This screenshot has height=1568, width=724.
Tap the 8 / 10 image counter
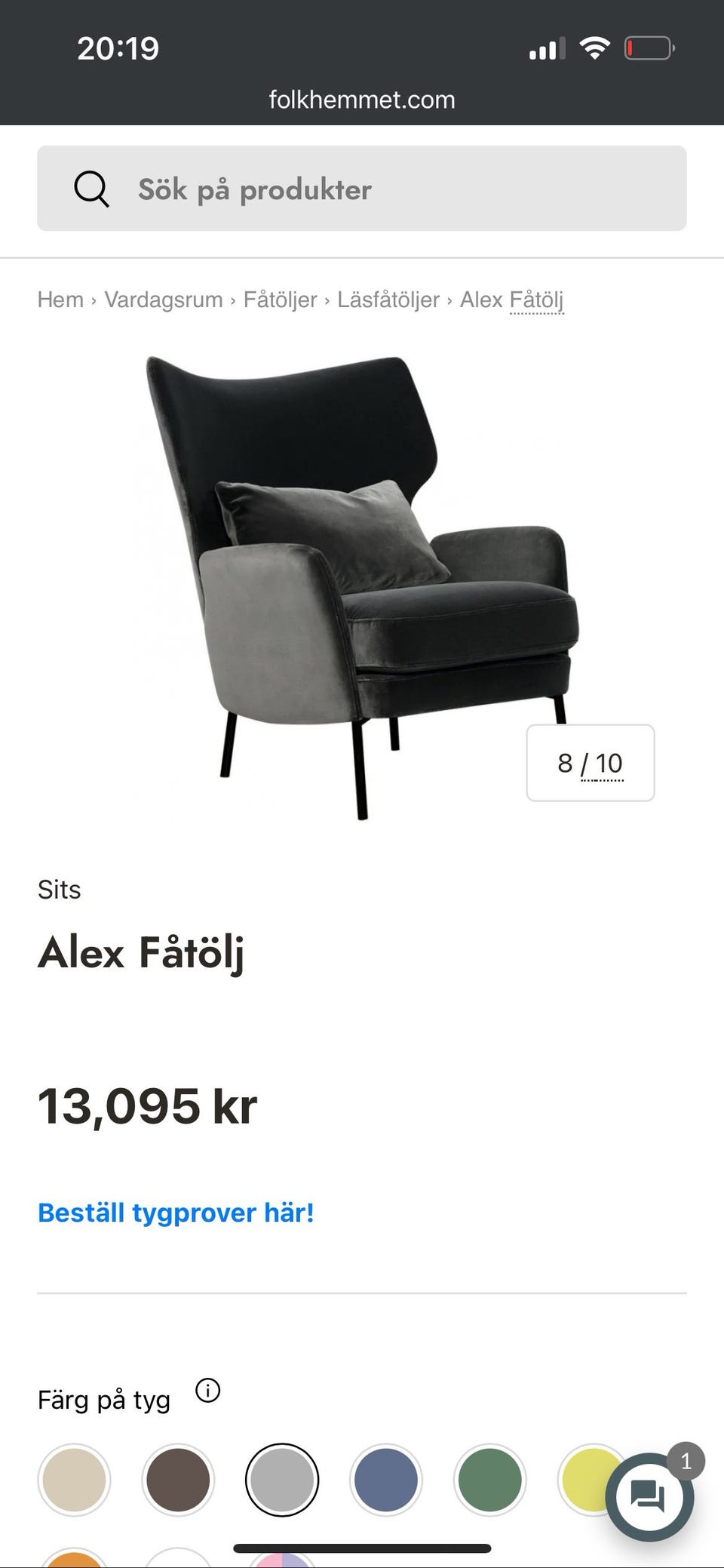[590, 763]
